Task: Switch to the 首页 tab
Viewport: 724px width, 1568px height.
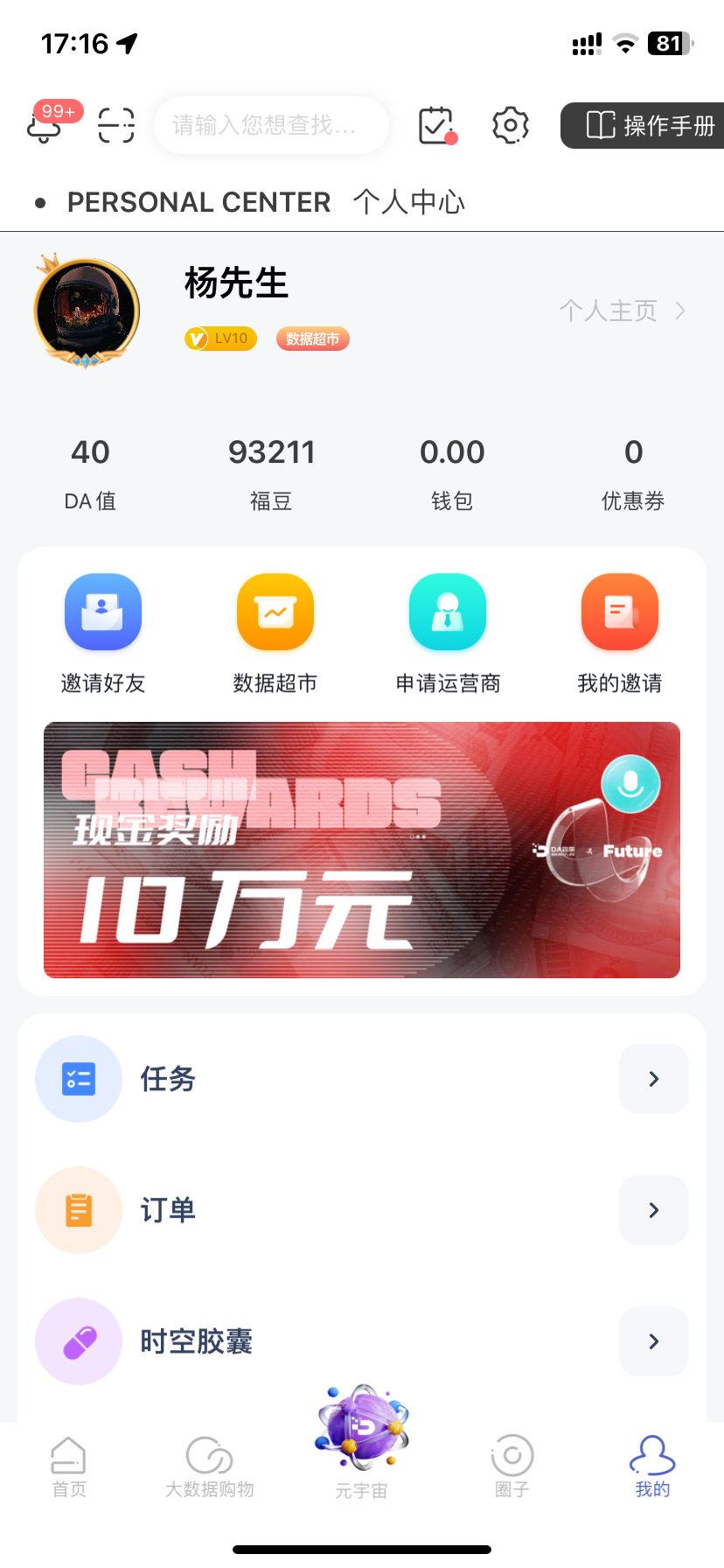Action: point(69,1466)
